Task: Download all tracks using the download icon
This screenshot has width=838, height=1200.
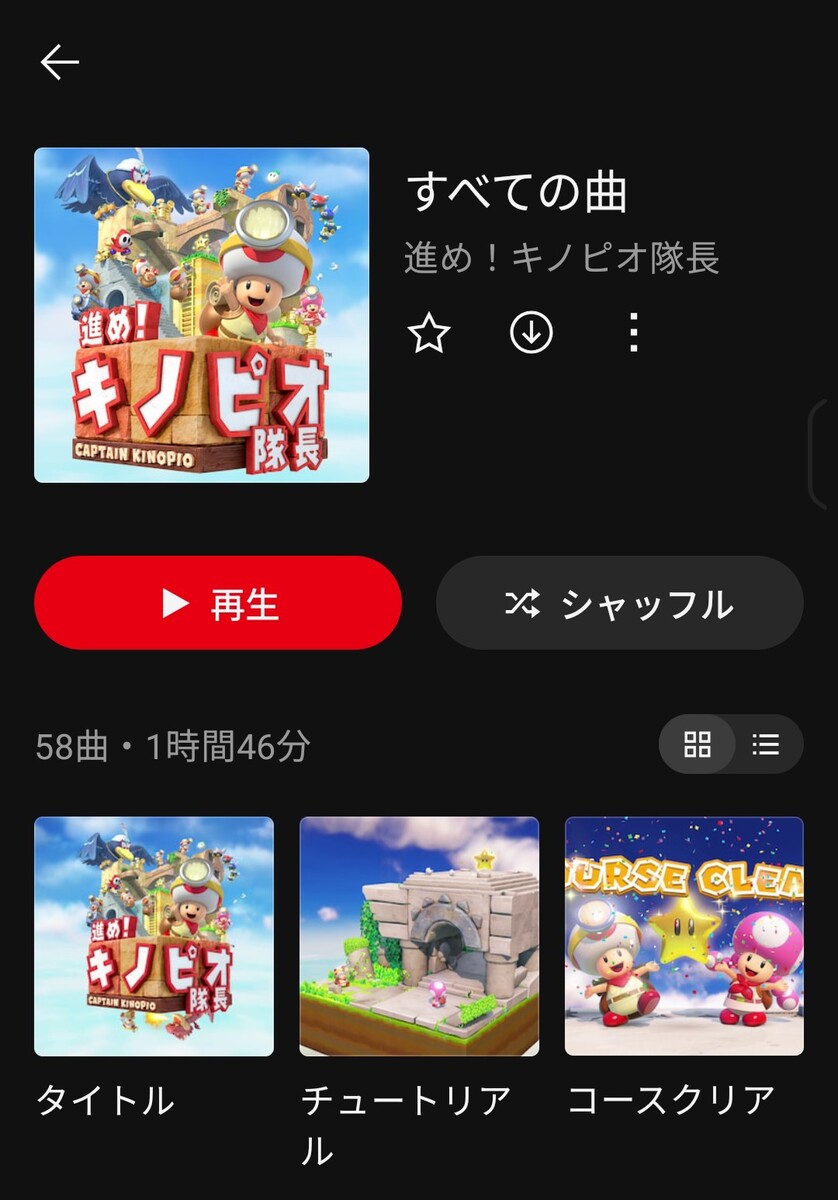Action: tap(531, 333)
